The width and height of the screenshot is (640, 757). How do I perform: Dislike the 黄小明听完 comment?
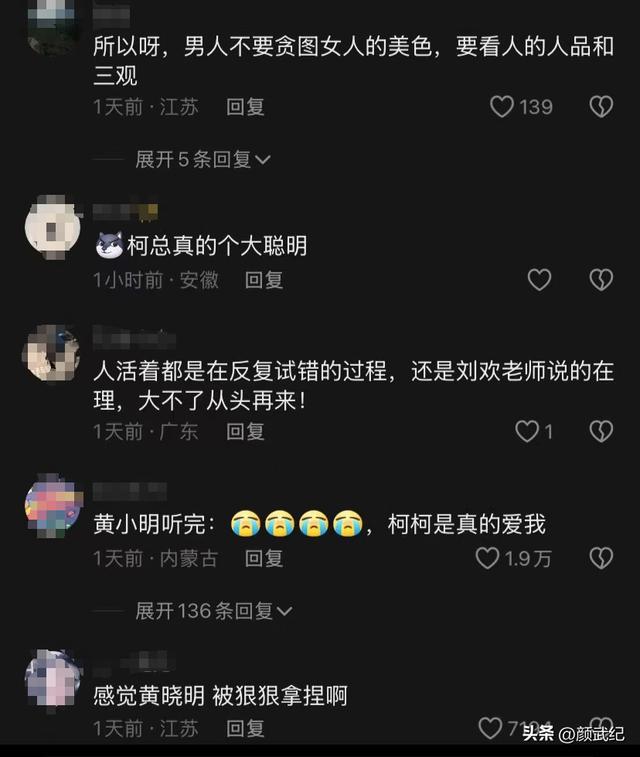click(600, 558)
